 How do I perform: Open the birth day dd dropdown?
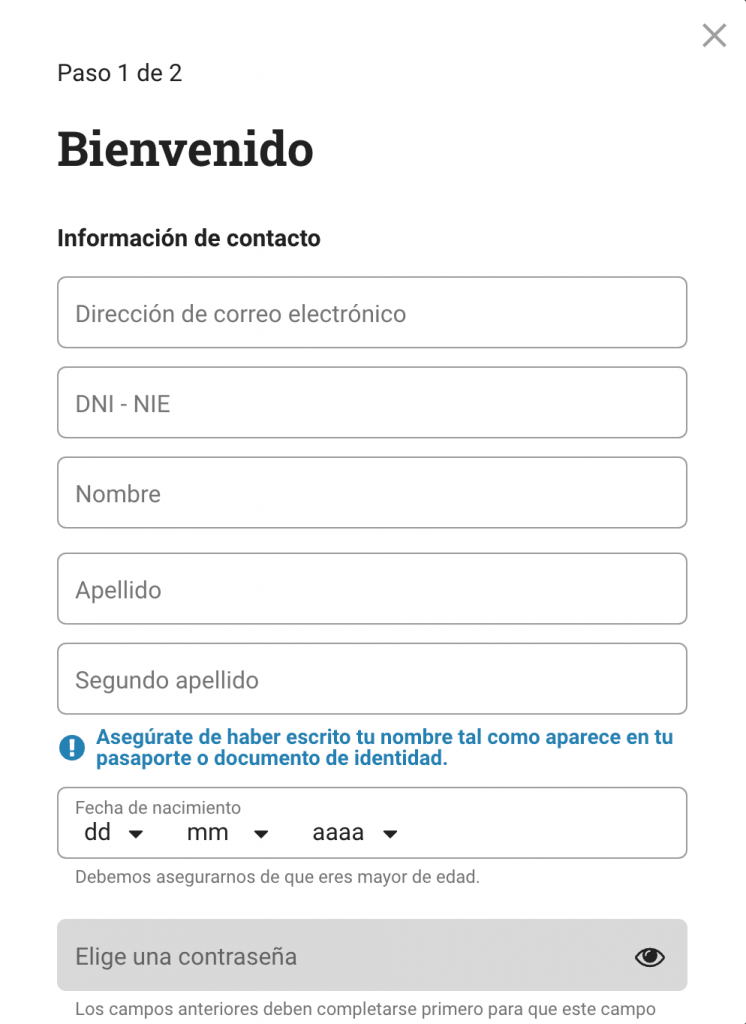[x=115, y=833]
